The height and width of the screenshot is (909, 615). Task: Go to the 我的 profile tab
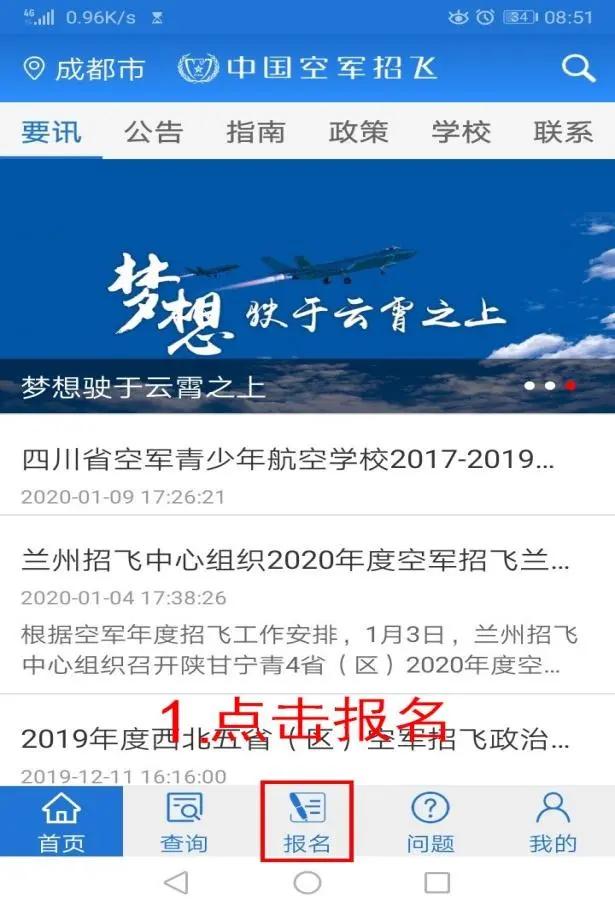pos(552,823)
